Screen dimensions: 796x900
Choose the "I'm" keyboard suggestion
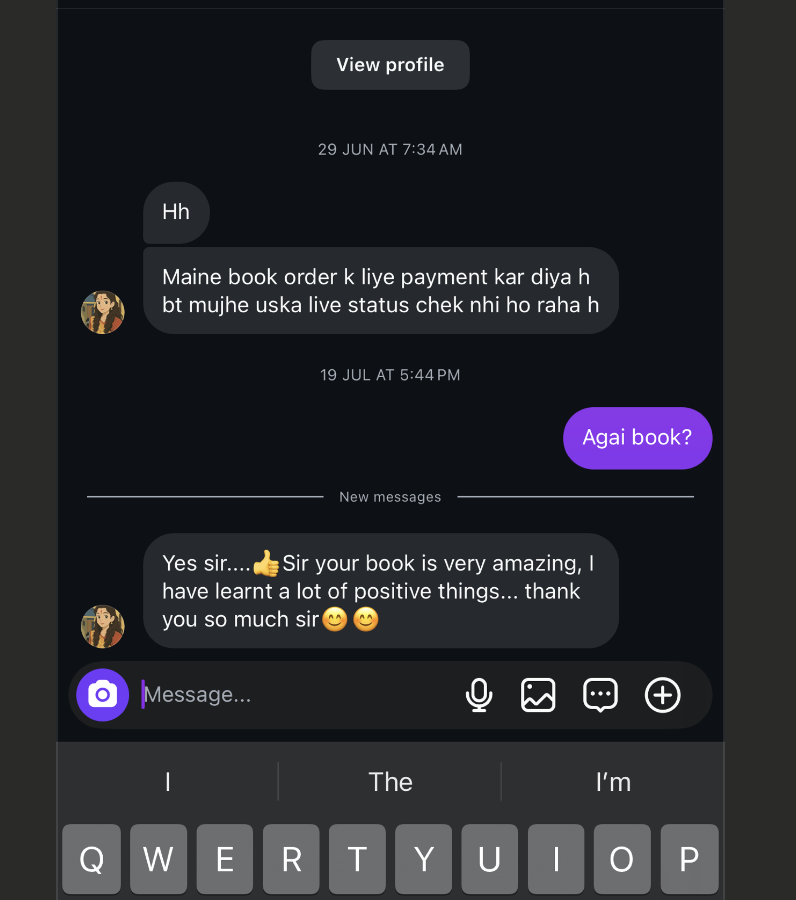[x=613, y=782]
